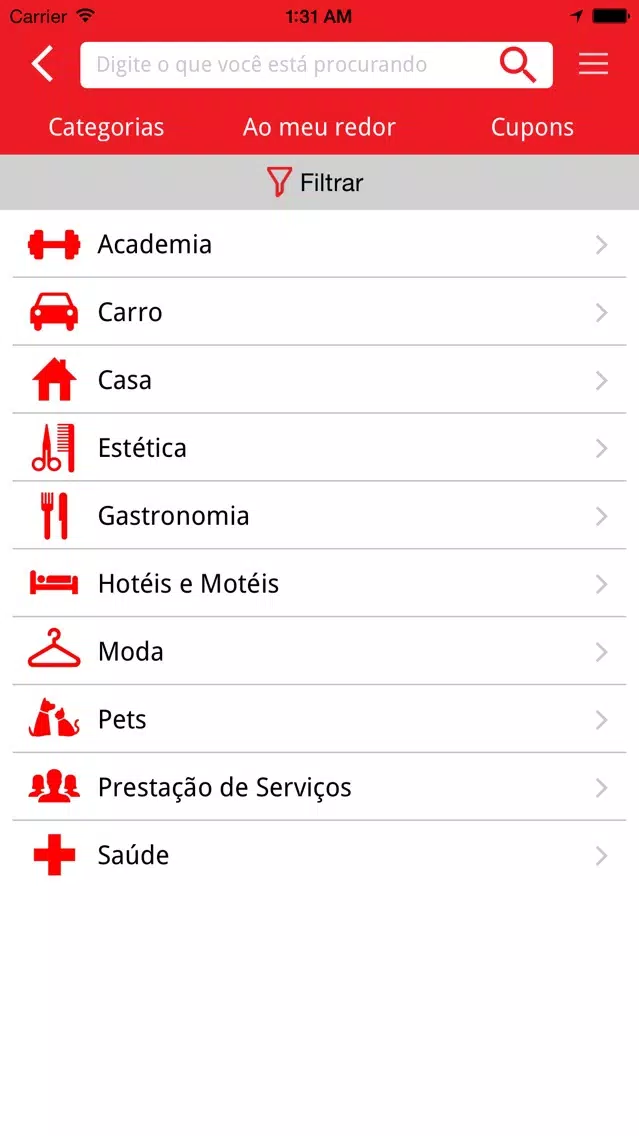Open the hamburger menu

(593, 64)
